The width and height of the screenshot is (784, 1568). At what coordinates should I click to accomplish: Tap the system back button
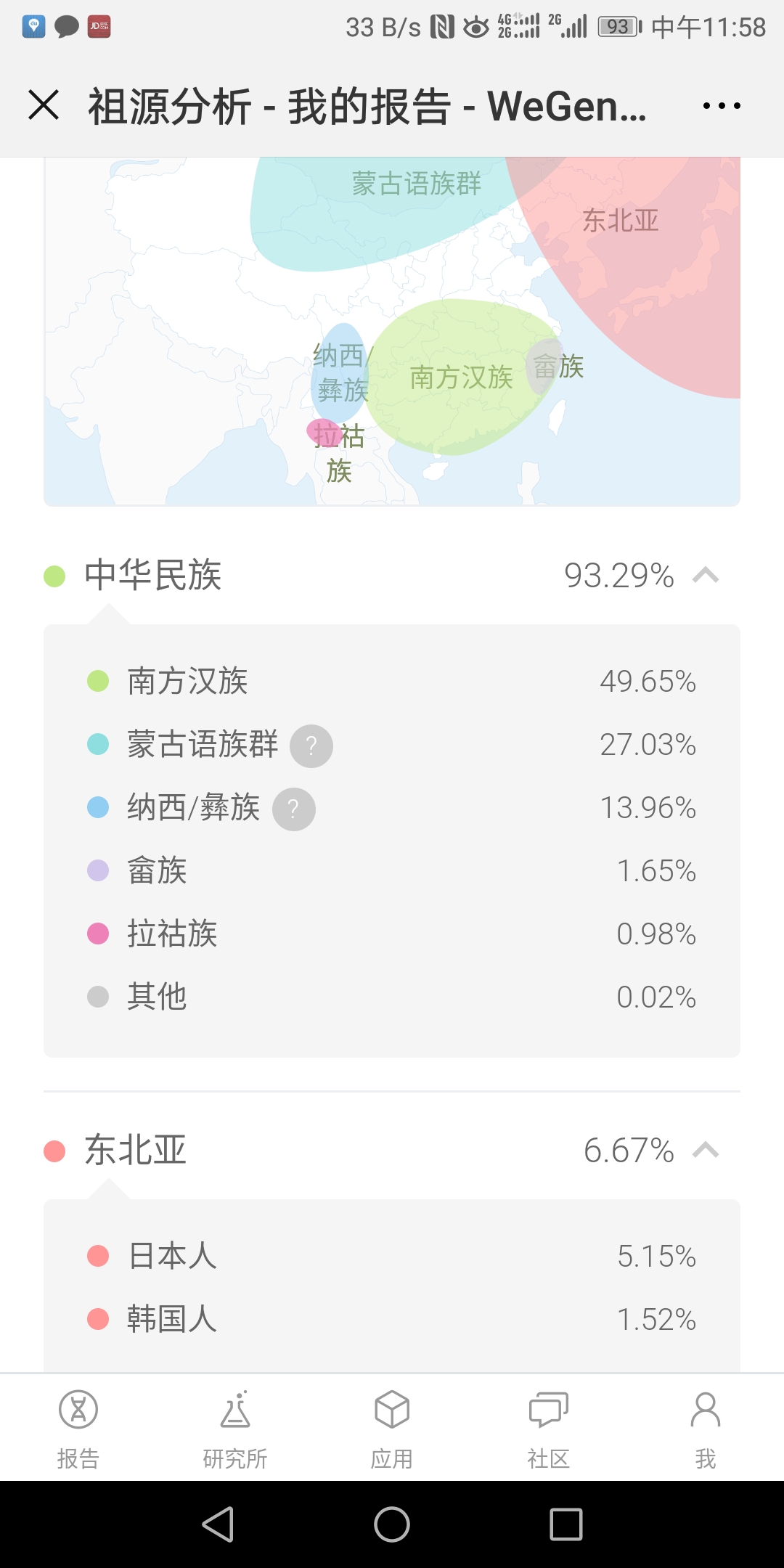218,1524
